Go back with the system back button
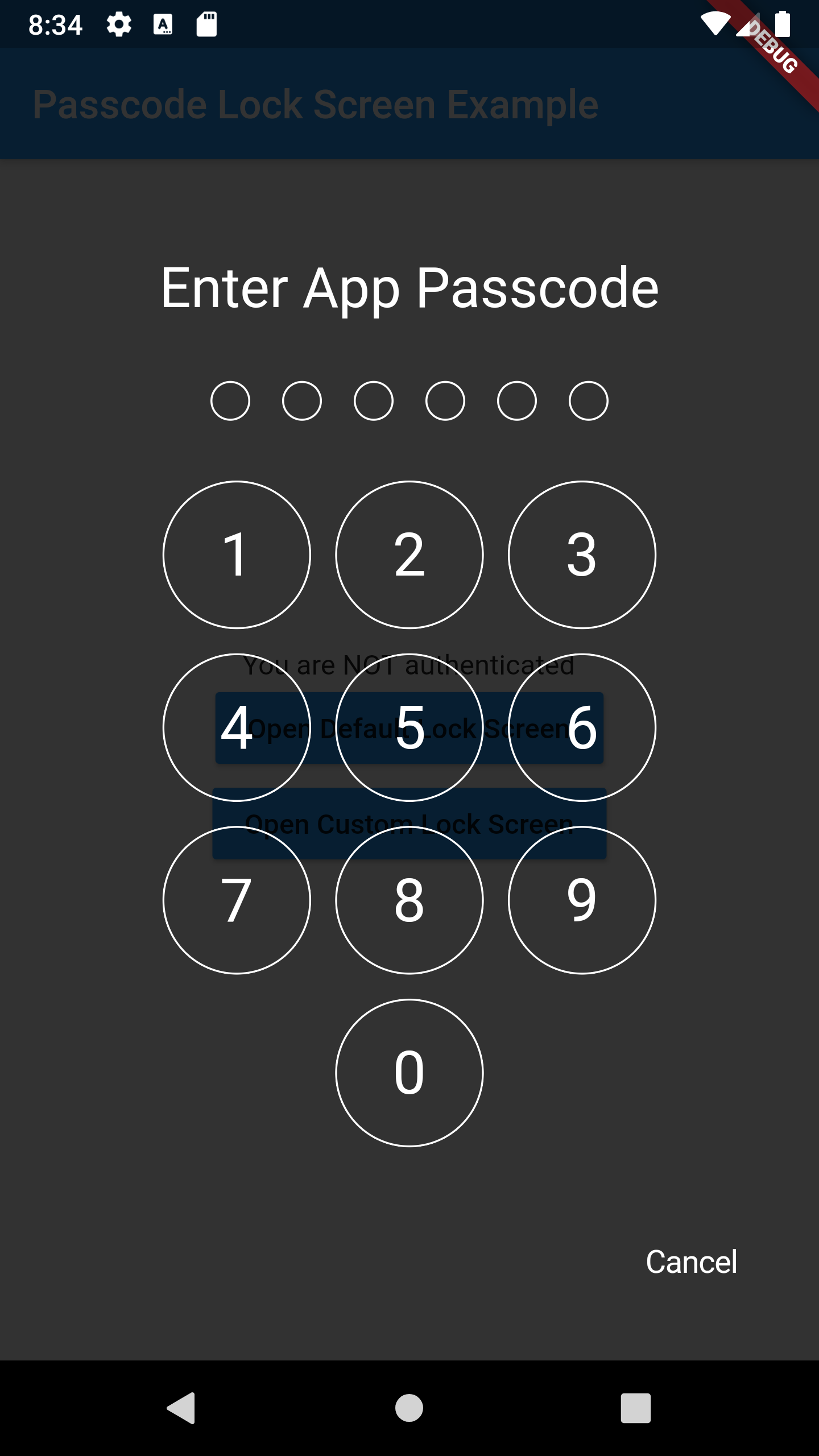This screenshot has height=1456, width=819. pyautogui.click(x=181, y=1408)
